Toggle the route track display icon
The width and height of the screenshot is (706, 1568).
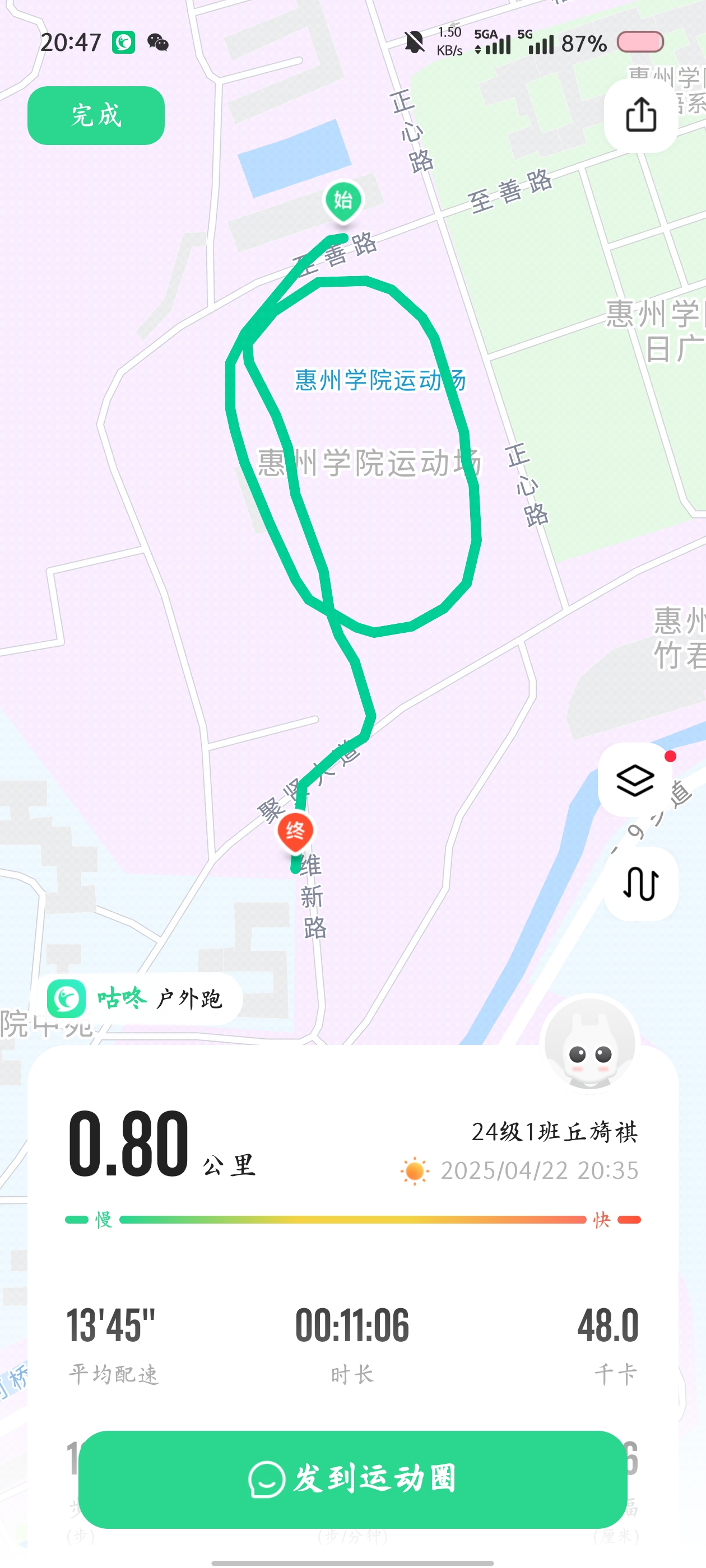[641, 884]
